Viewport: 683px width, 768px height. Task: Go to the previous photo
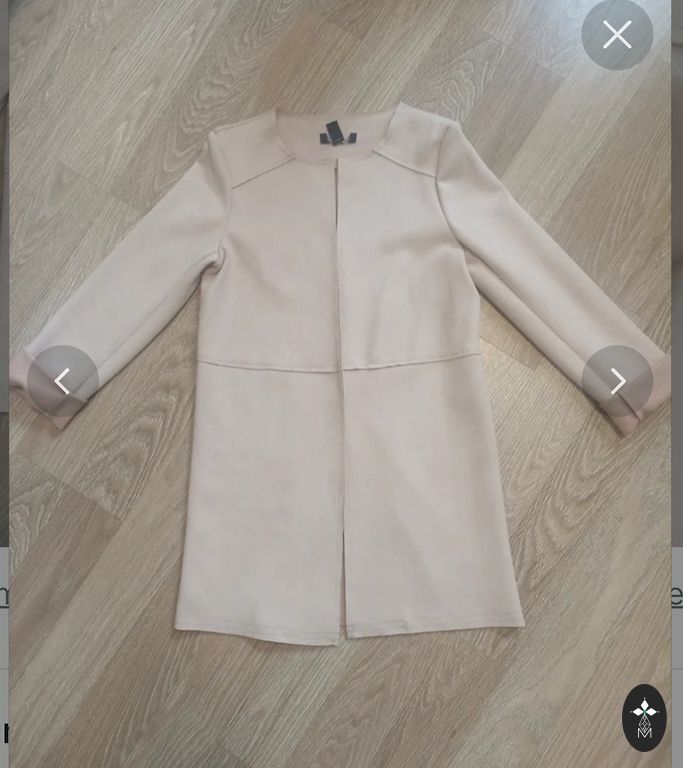63,381
